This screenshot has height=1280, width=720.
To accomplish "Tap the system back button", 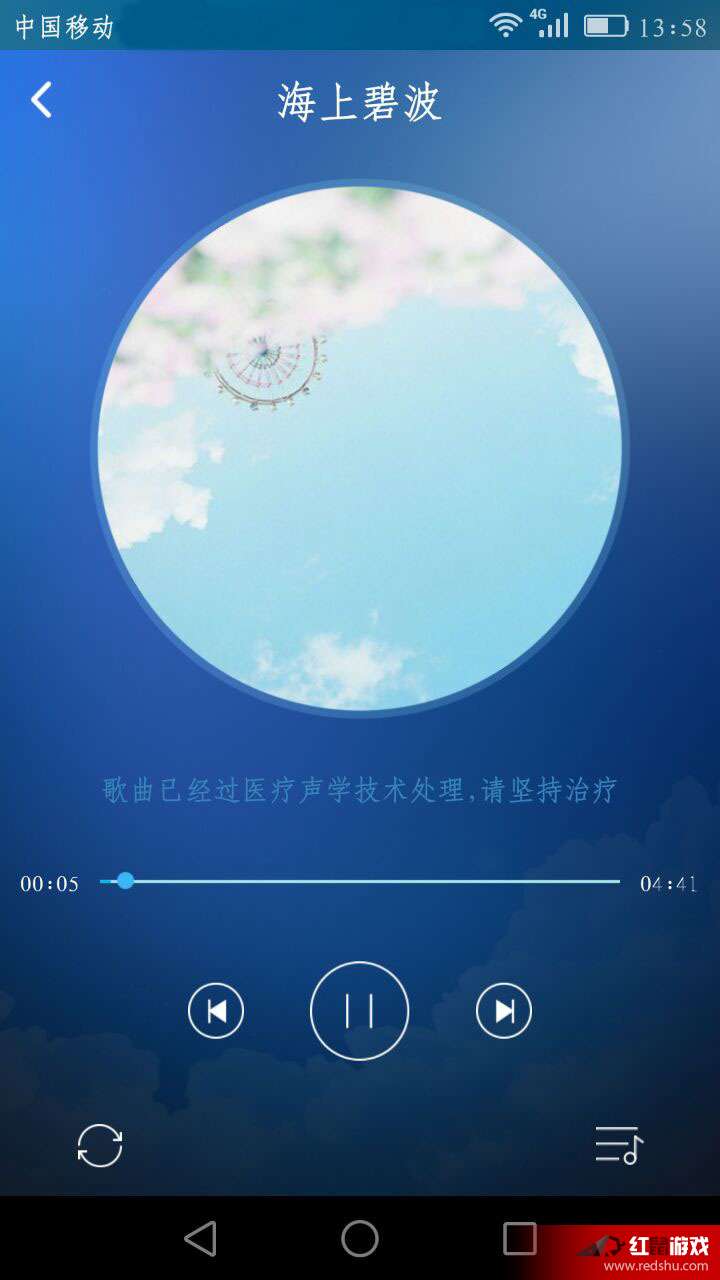I will [x=201, y=1239].
